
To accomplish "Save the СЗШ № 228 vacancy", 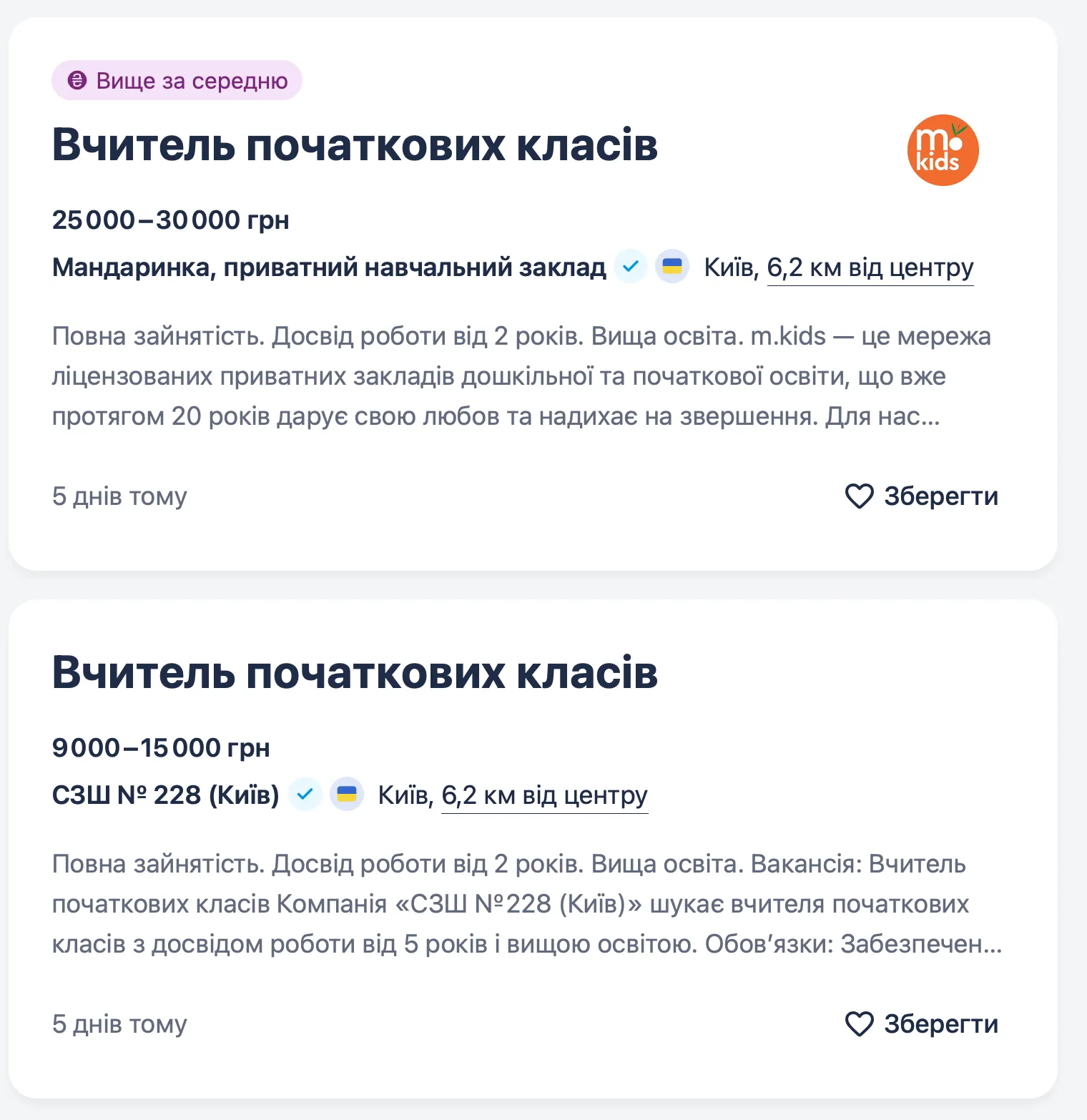I will point(921,1024).
